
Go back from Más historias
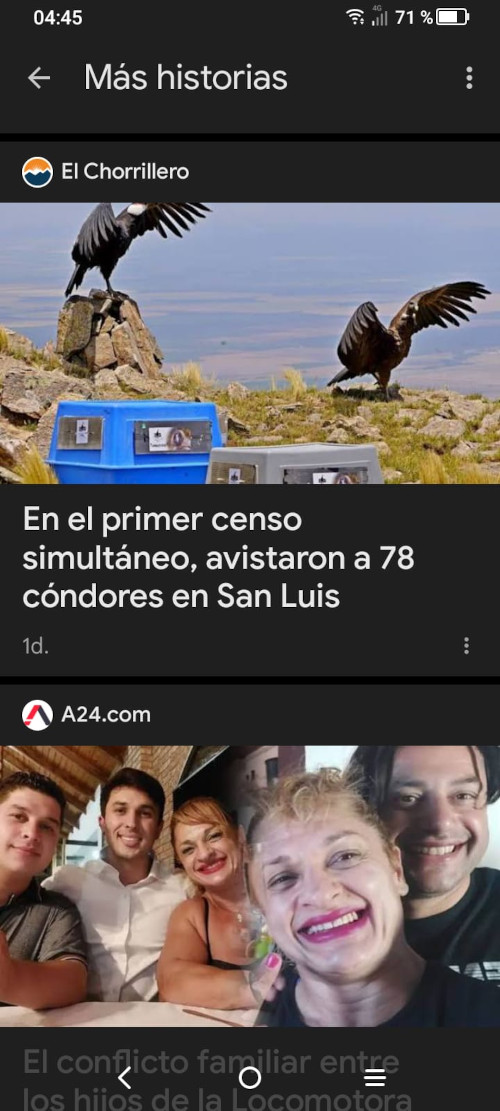pyautogui.click(x=39, y=78)
